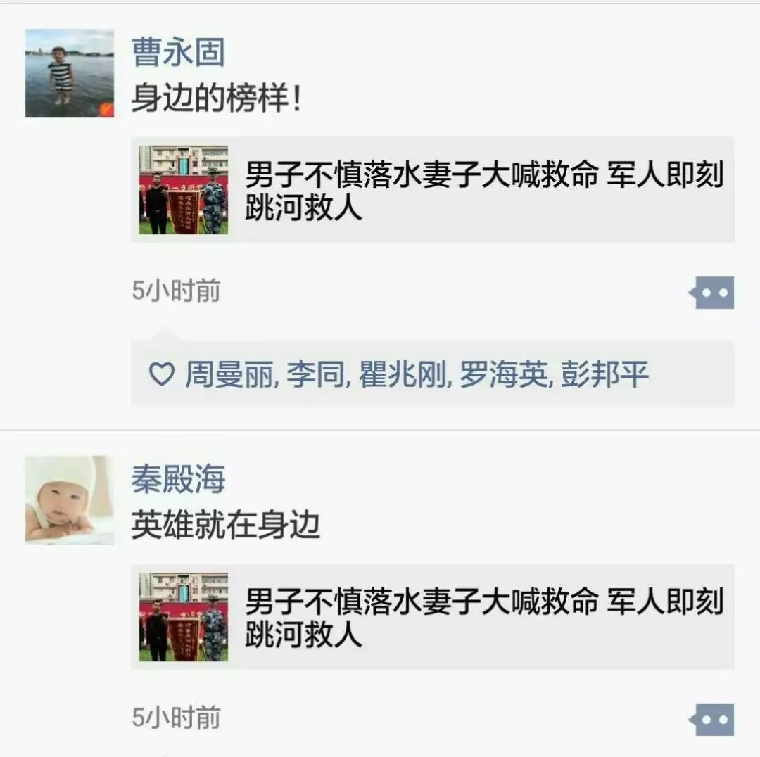The width and height of the screenshot is (760, 757).
Task: Open 秦殿海's profile picture
Action: point(69,500)
